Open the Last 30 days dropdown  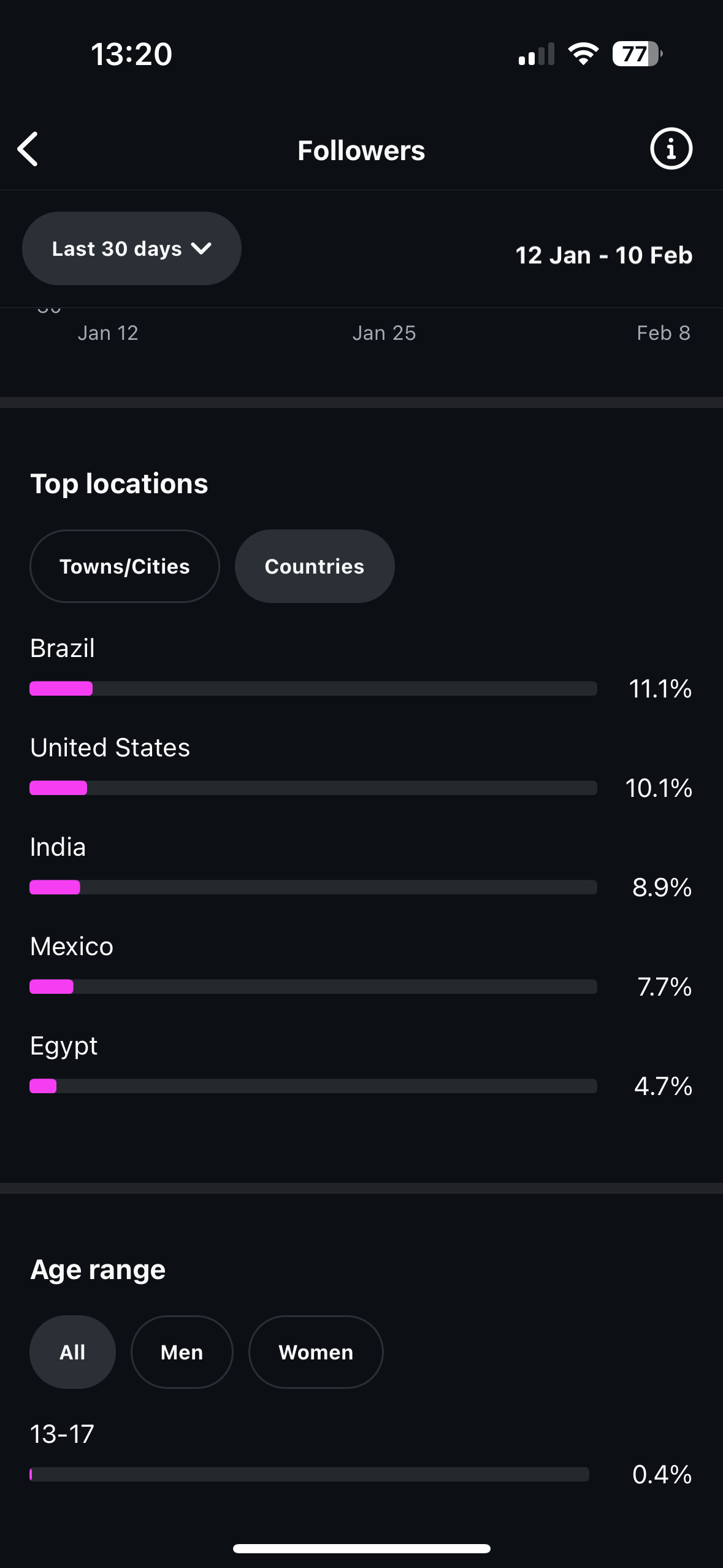click(132, 248)
